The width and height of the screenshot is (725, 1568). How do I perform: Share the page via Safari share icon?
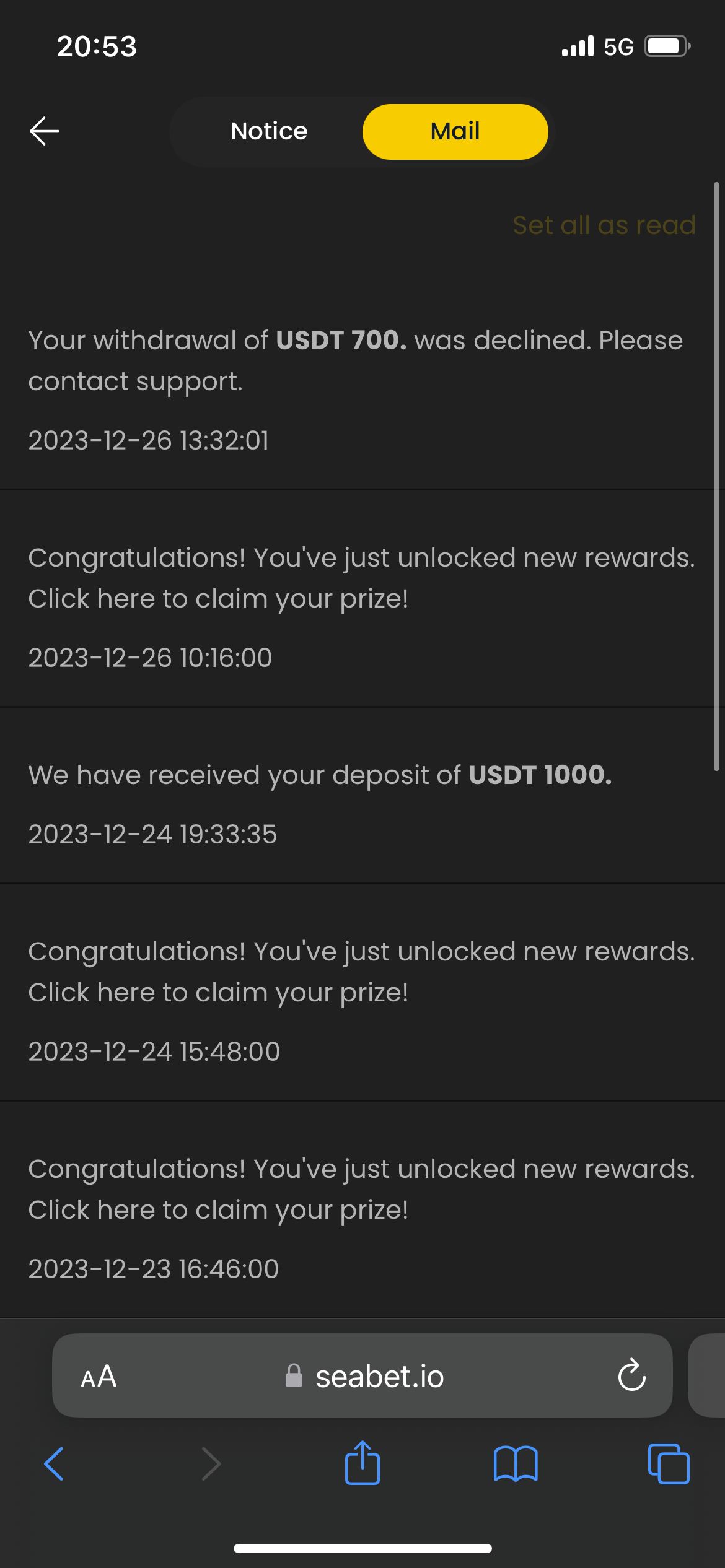pyautogui.click(x=362, y=1462)
